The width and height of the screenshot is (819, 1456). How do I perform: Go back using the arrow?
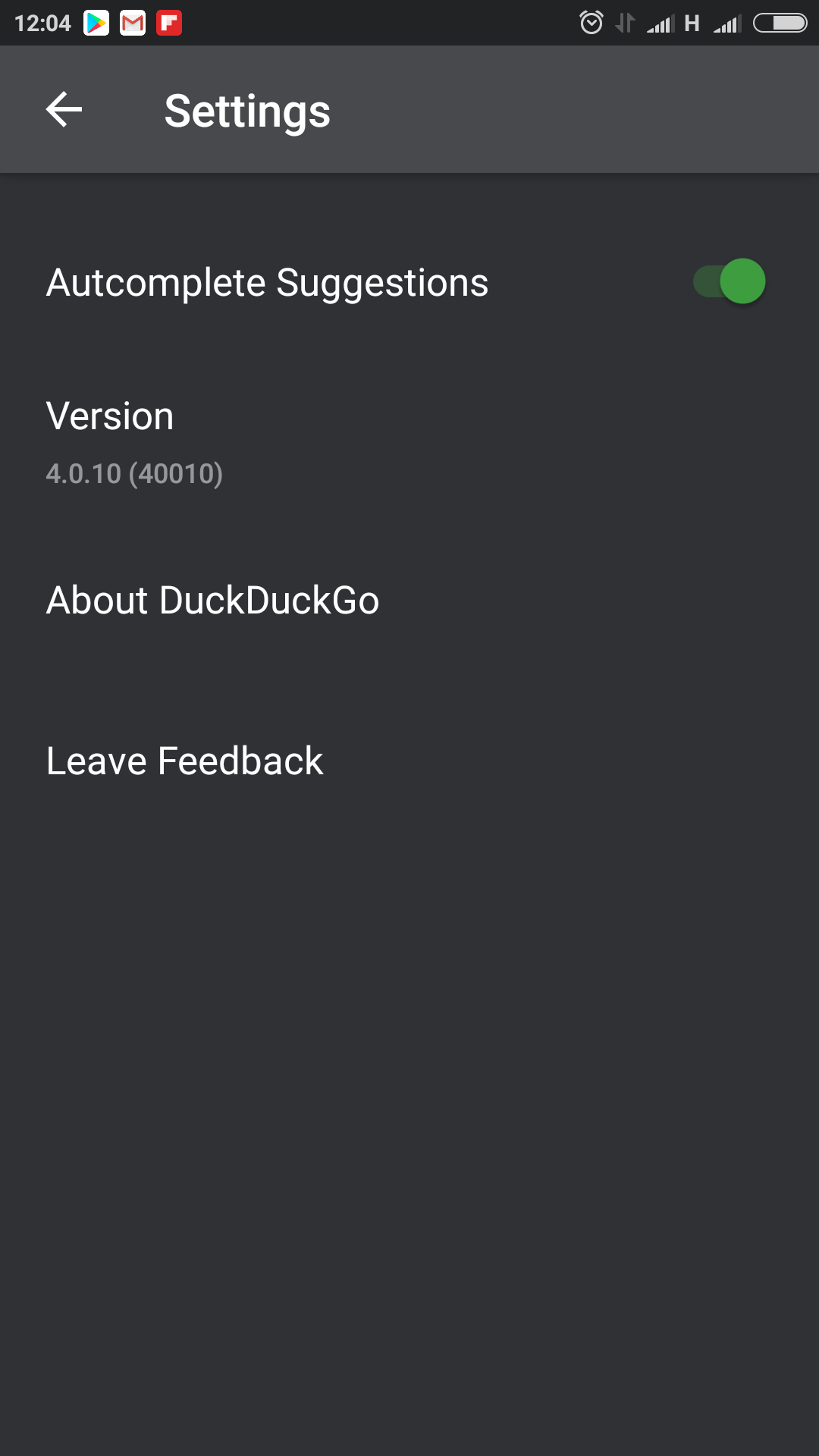pos(64,110)
